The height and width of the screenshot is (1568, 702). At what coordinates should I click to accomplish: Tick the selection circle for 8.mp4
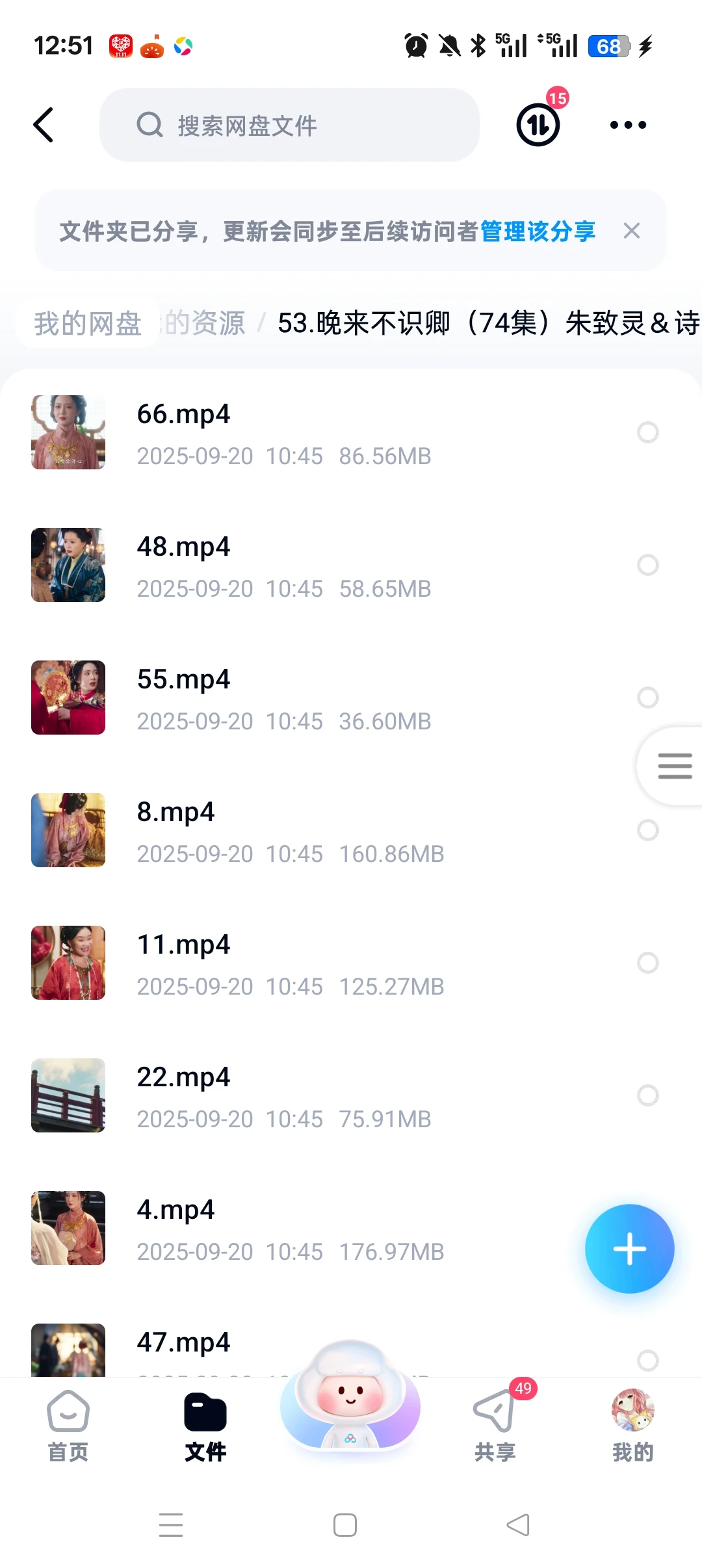point(647,830)
